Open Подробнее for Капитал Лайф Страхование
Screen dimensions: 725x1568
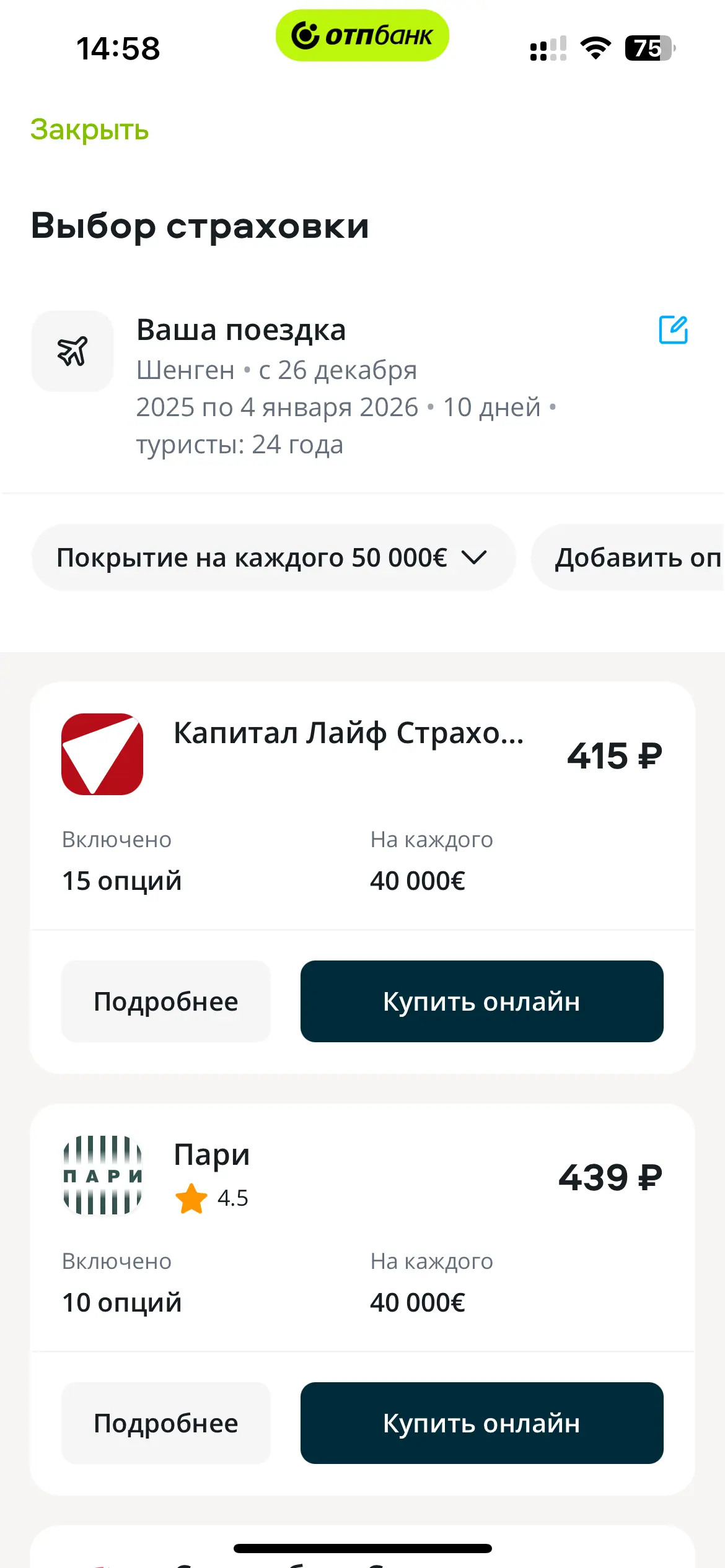[x=165, y=1001]
